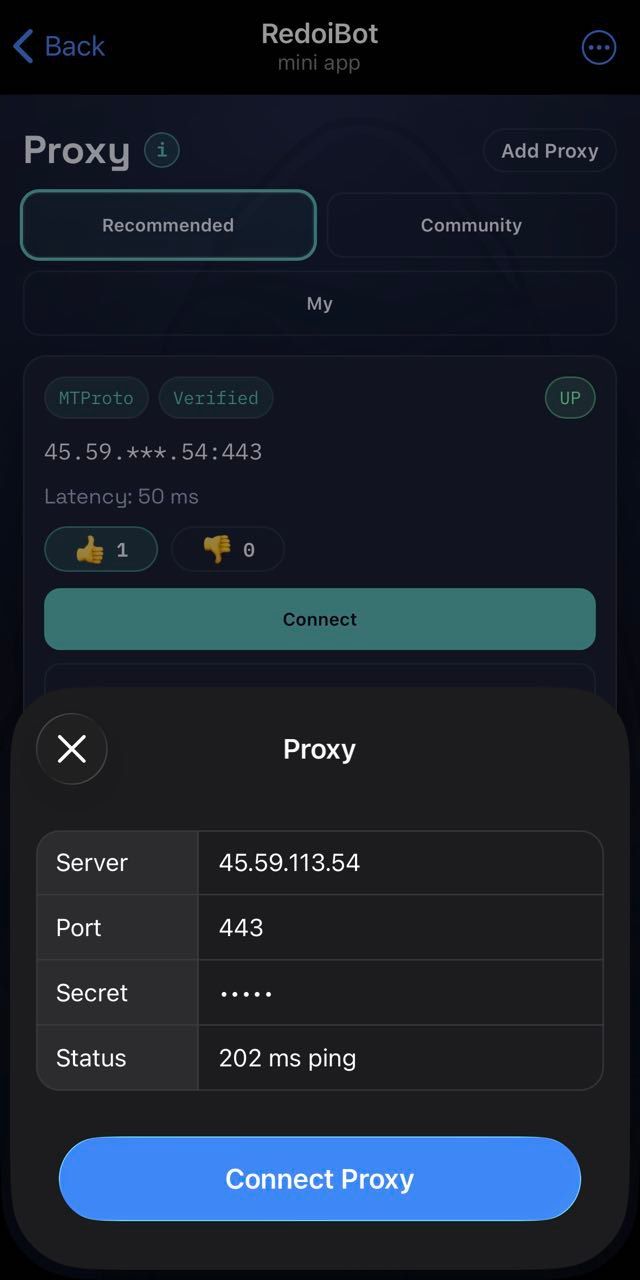Tap Add Proxy
The width and height of the screenshot is (640, 1280).
[549, 151]
